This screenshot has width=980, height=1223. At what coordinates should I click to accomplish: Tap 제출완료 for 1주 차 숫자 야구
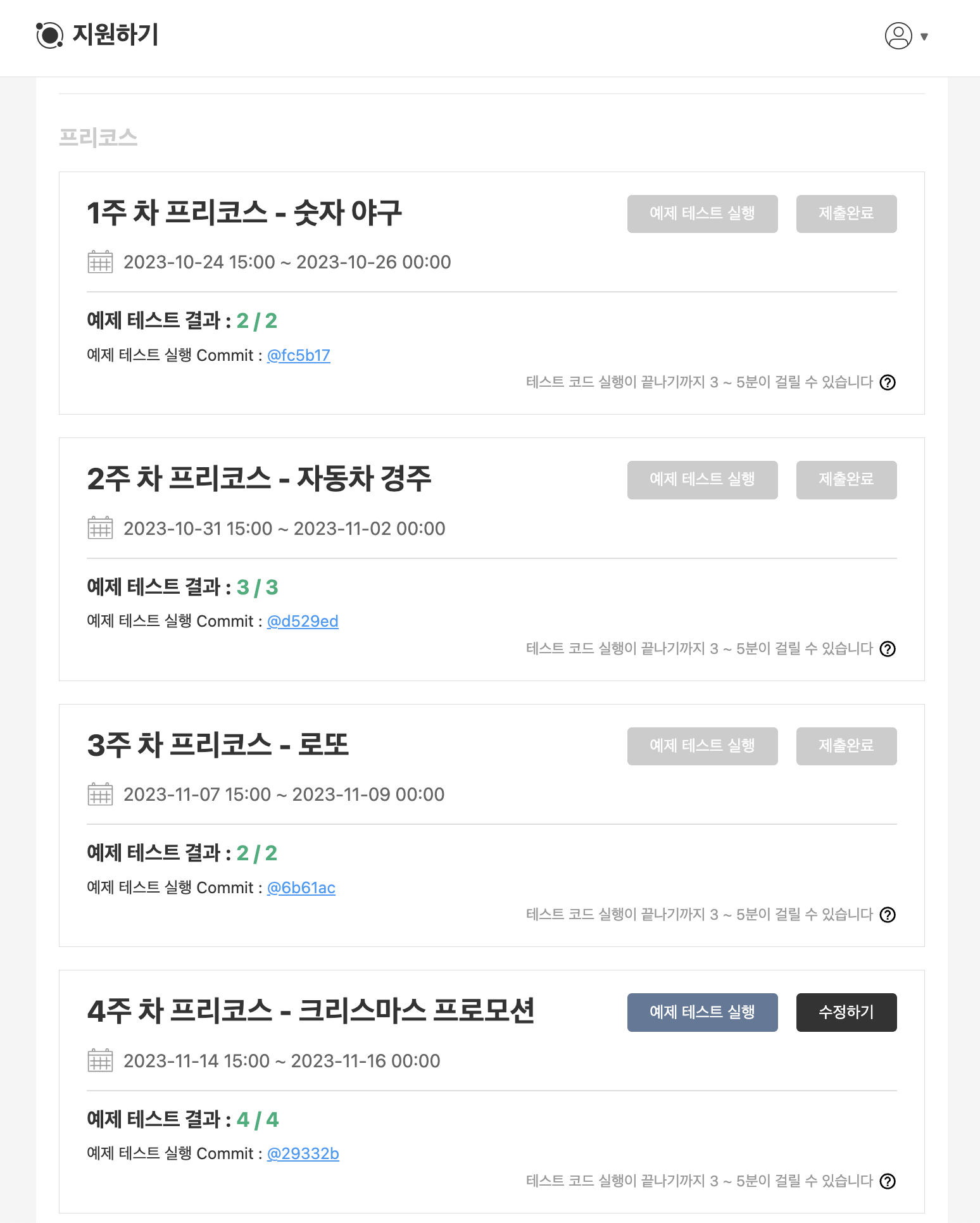coord(846,214)
